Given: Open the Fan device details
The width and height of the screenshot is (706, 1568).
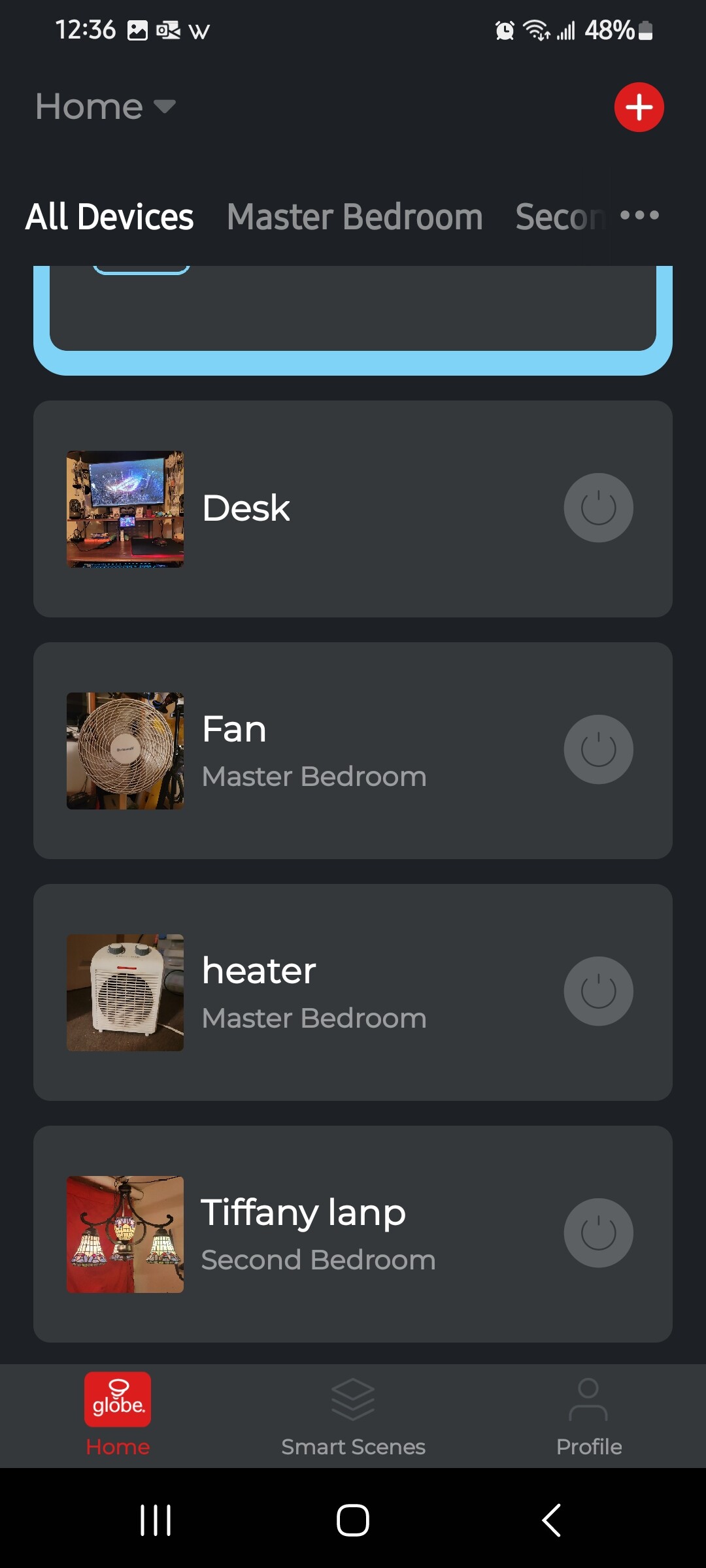Looking at the screenshot, I should [353, 751].
